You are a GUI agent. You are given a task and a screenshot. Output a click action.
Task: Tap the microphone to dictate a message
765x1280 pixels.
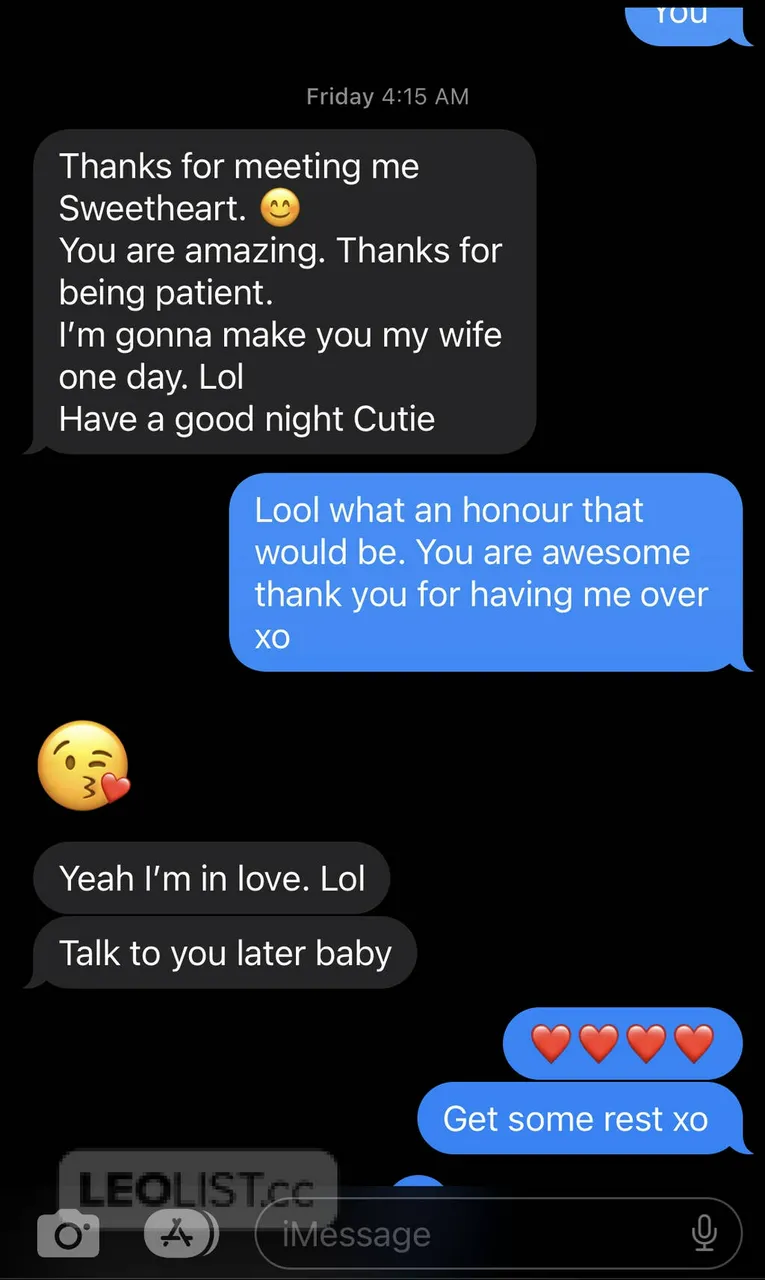(x=704, y=1234)
